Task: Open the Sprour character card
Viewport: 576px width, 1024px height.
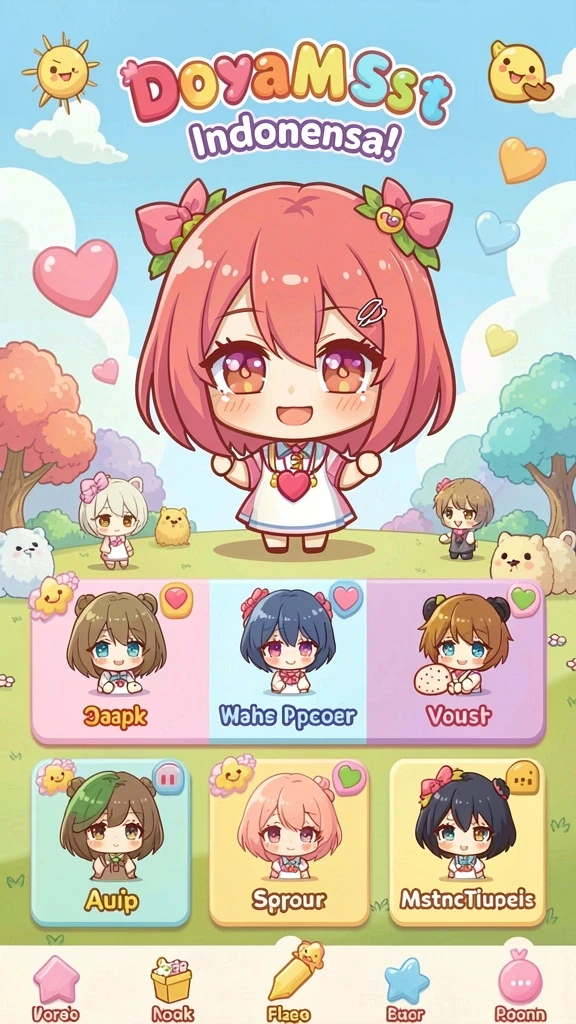Action: tap(289, 842)
